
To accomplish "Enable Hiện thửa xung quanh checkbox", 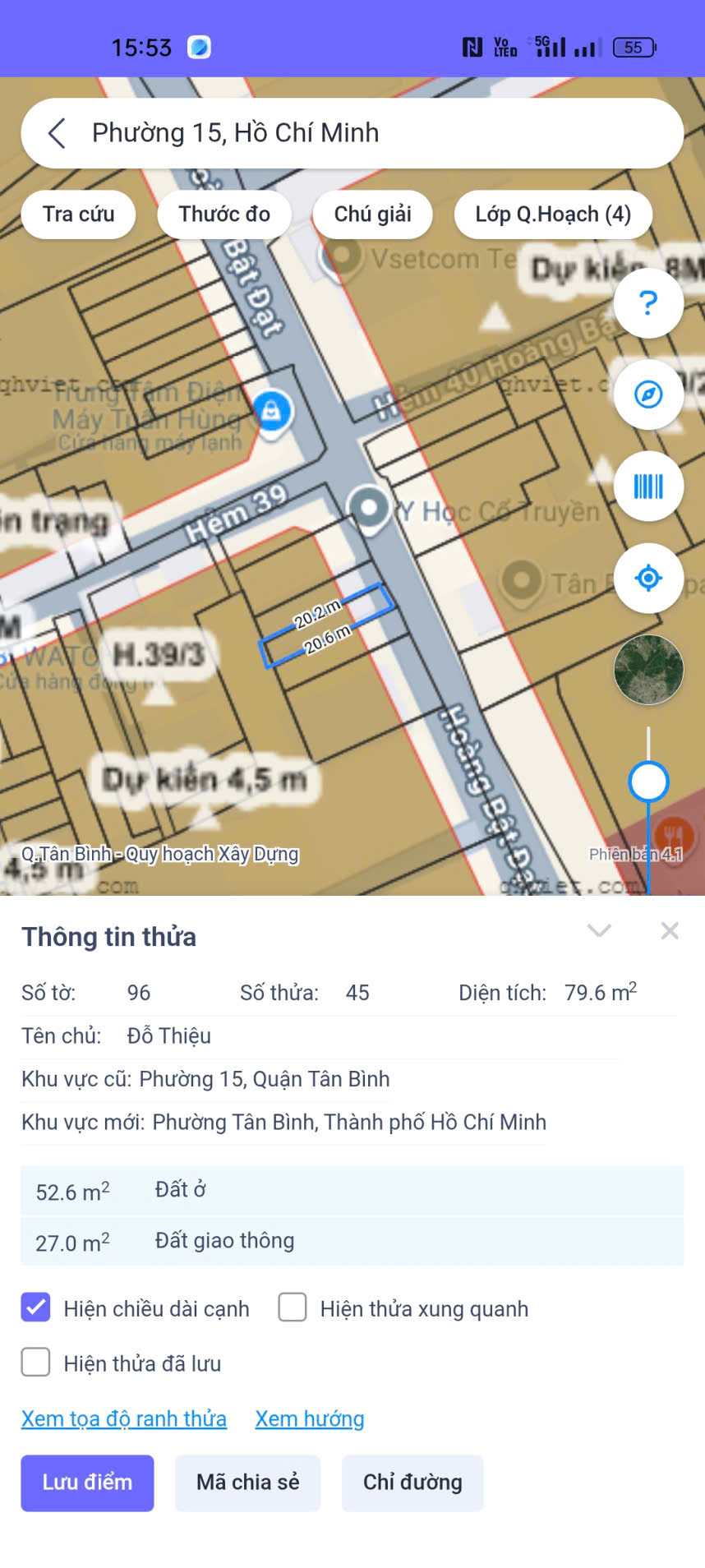I will 293,1307.
